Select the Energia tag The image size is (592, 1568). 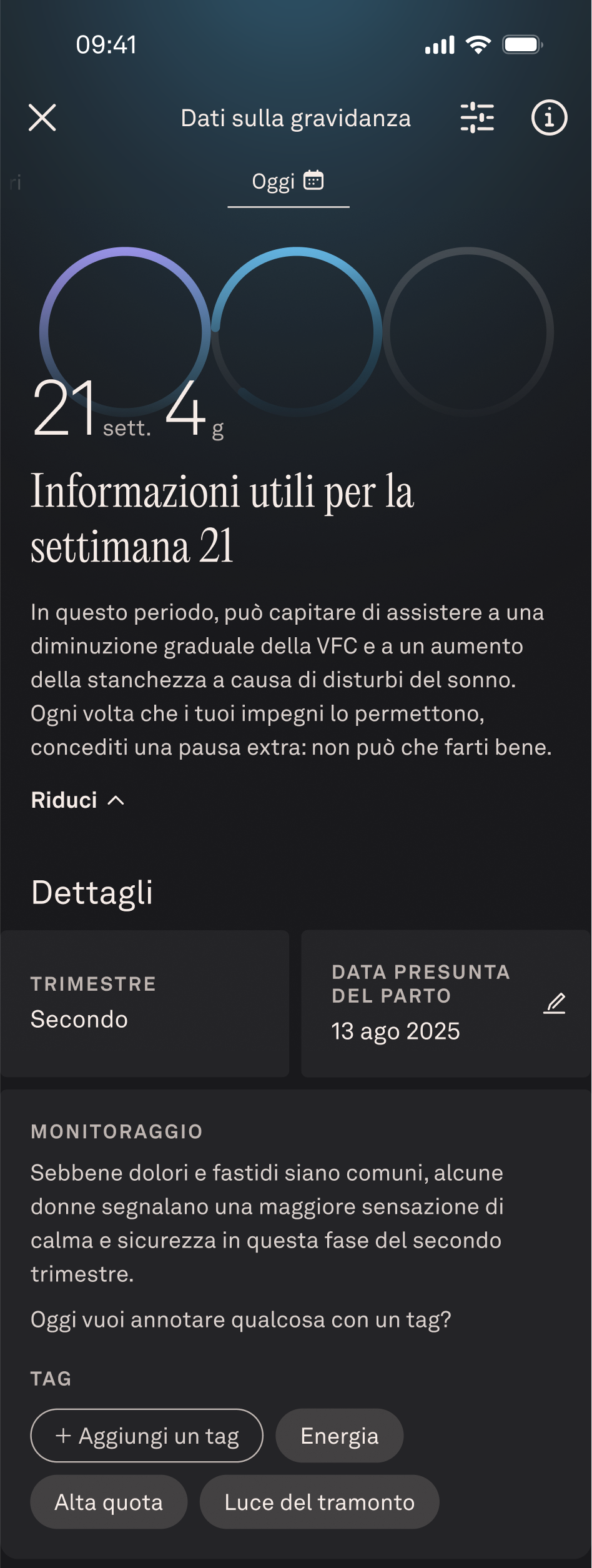[340, 1436]
